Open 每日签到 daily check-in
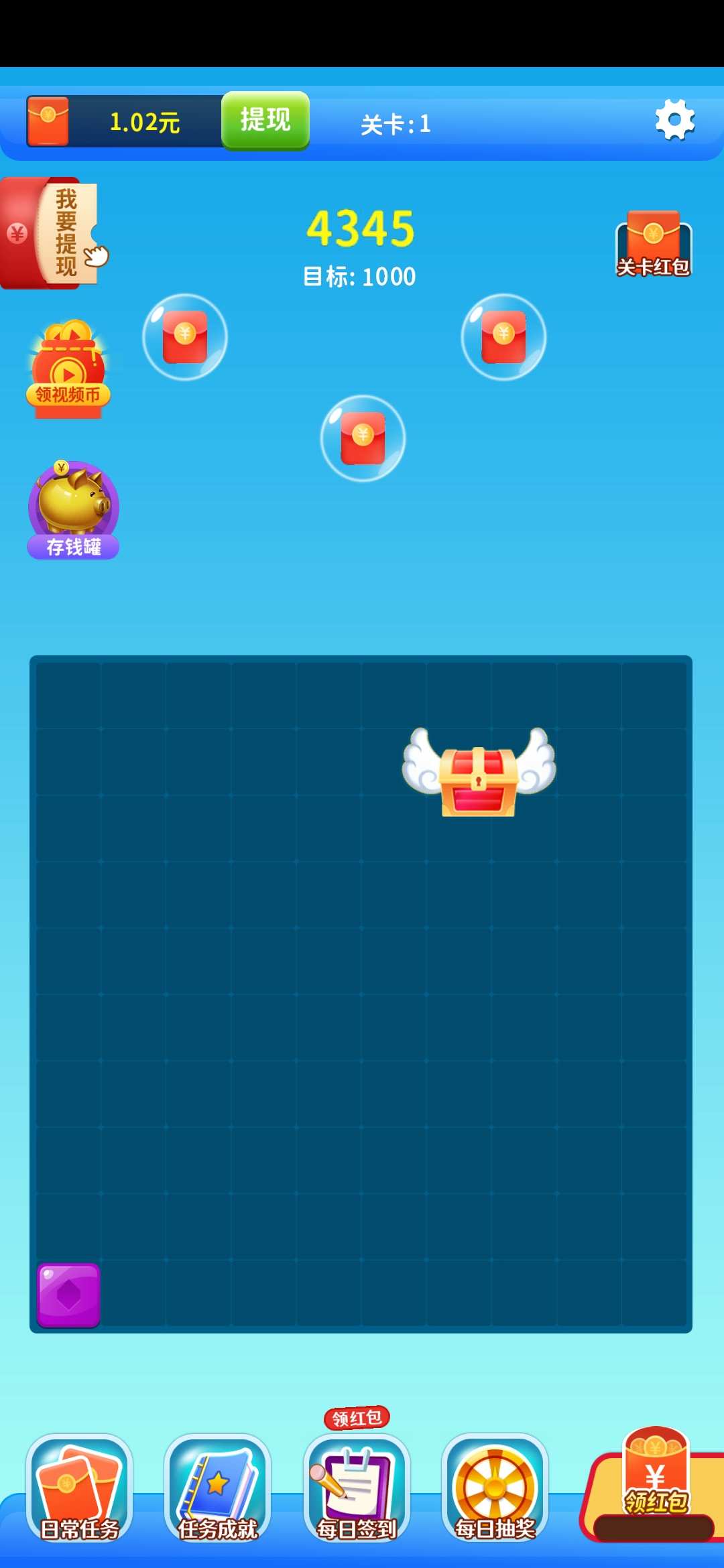This screenshot has height=1568, width=724. tap(356, 1489)
